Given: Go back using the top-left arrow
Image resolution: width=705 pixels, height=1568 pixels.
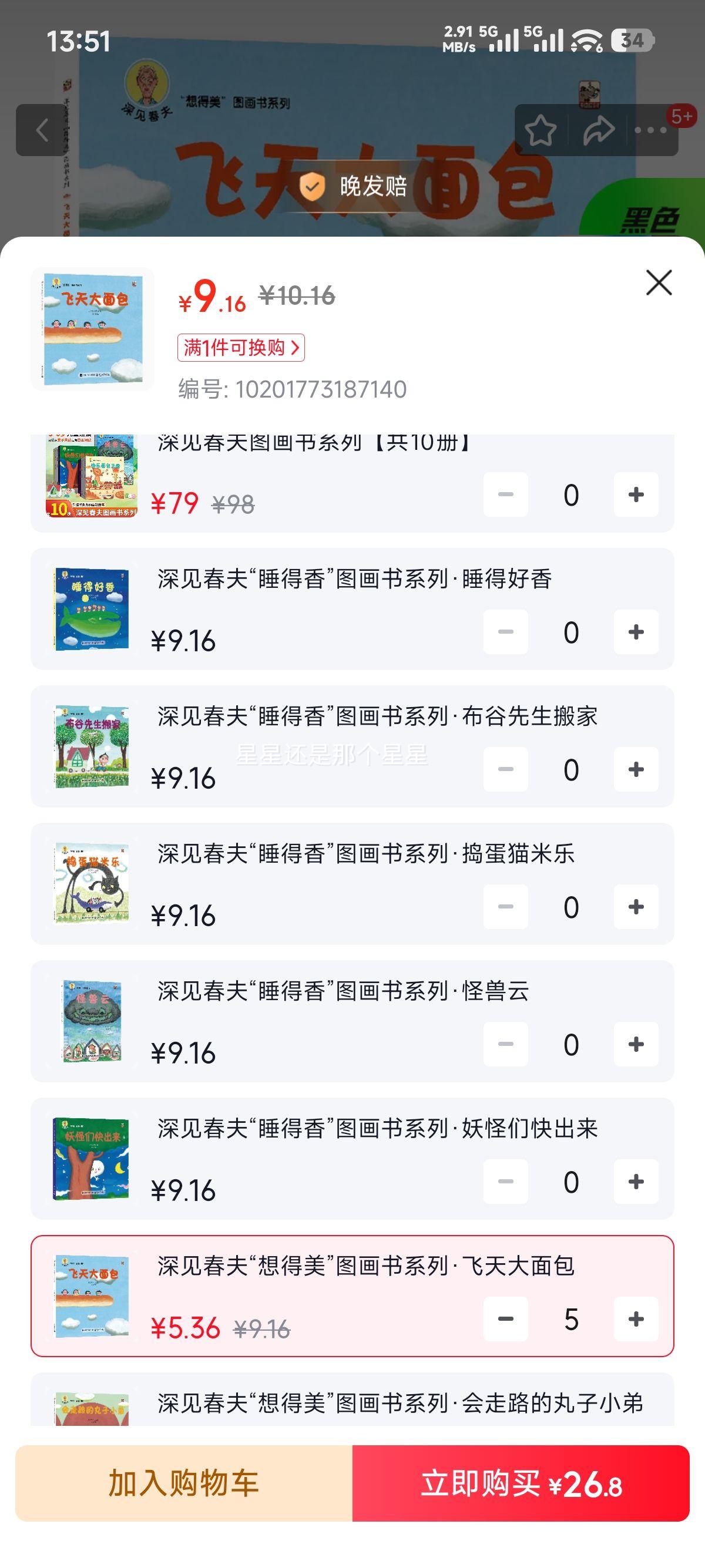Looking at the screenshot, I should coord(41,130).
